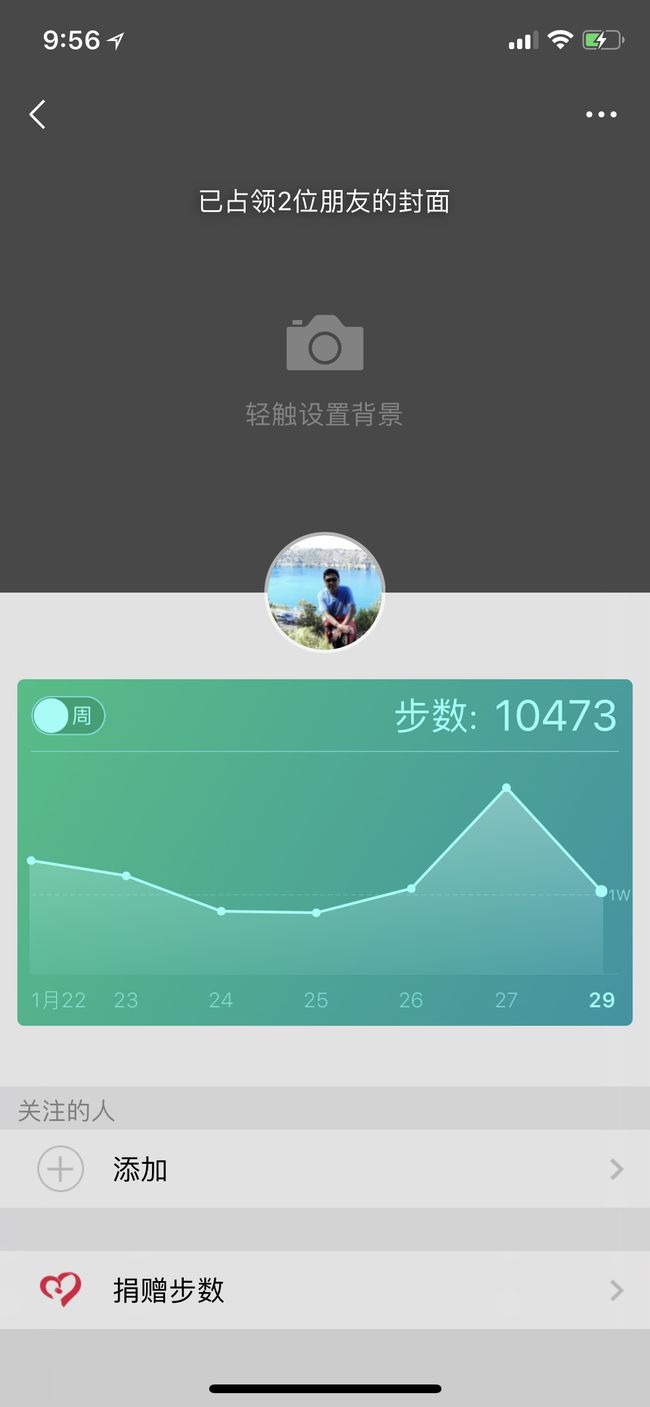Image resolution: width=650 pixels, height=1407 pixels.
Task: Open the 添加 row to follow people
Action: [x=325, y=1169]
